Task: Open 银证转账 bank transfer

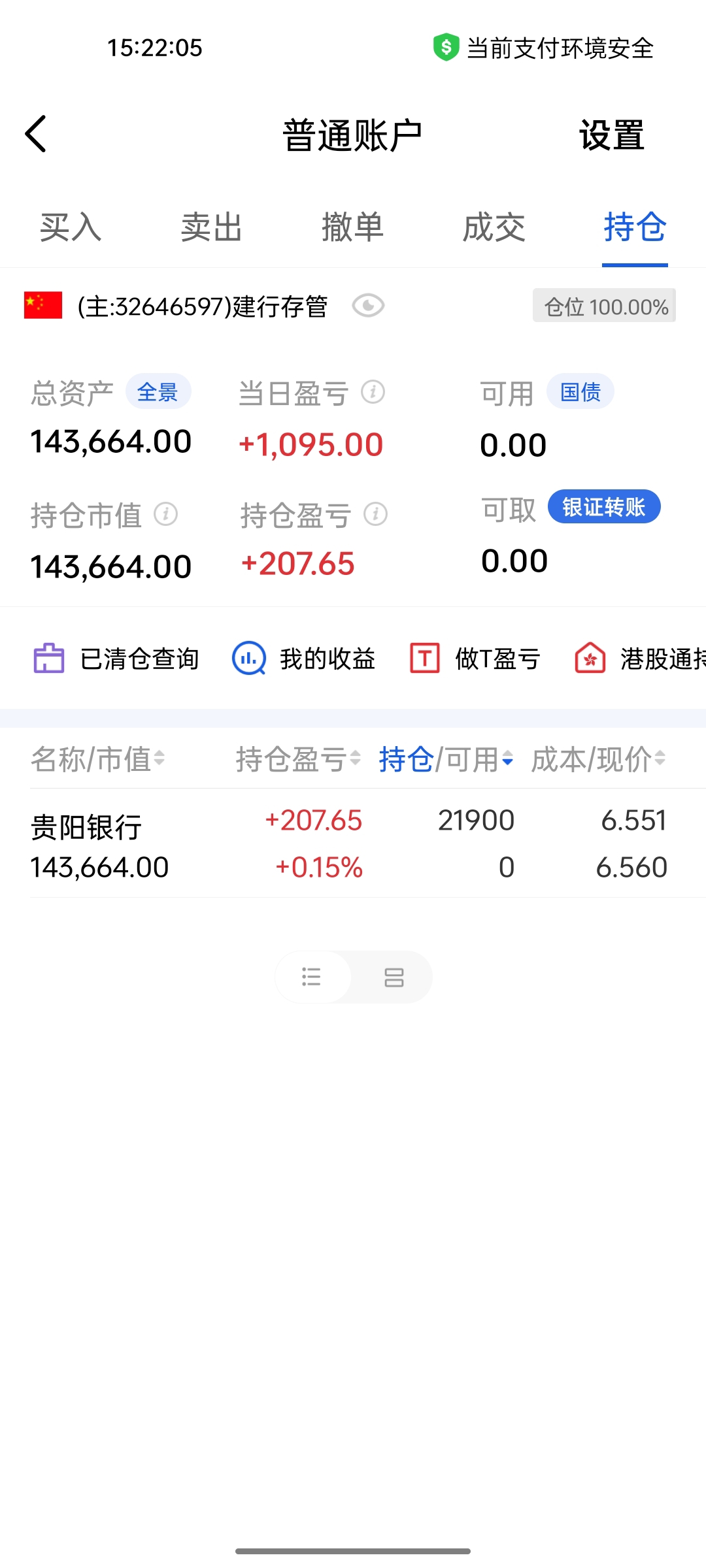Action: (604, 507)
